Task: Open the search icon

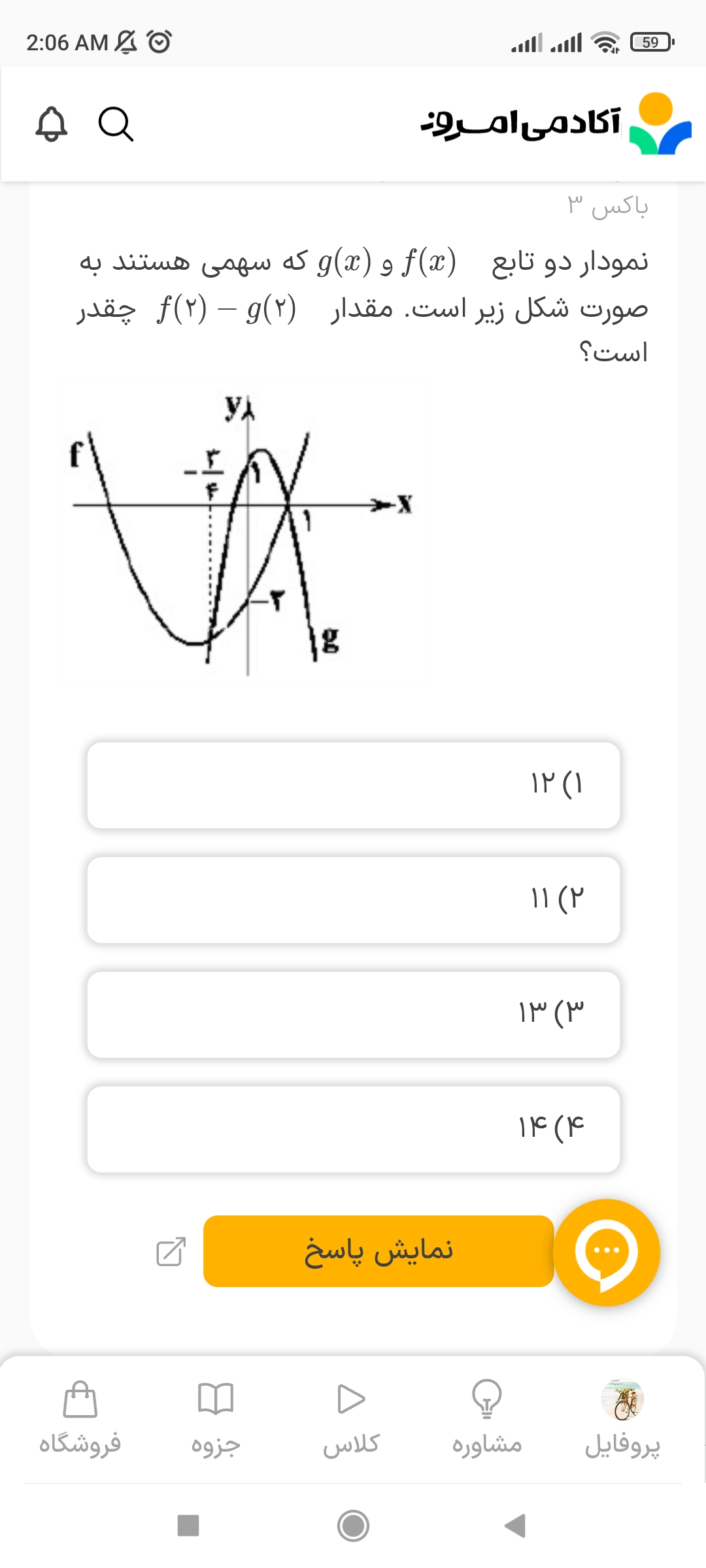Action: (x=116, y=123)
